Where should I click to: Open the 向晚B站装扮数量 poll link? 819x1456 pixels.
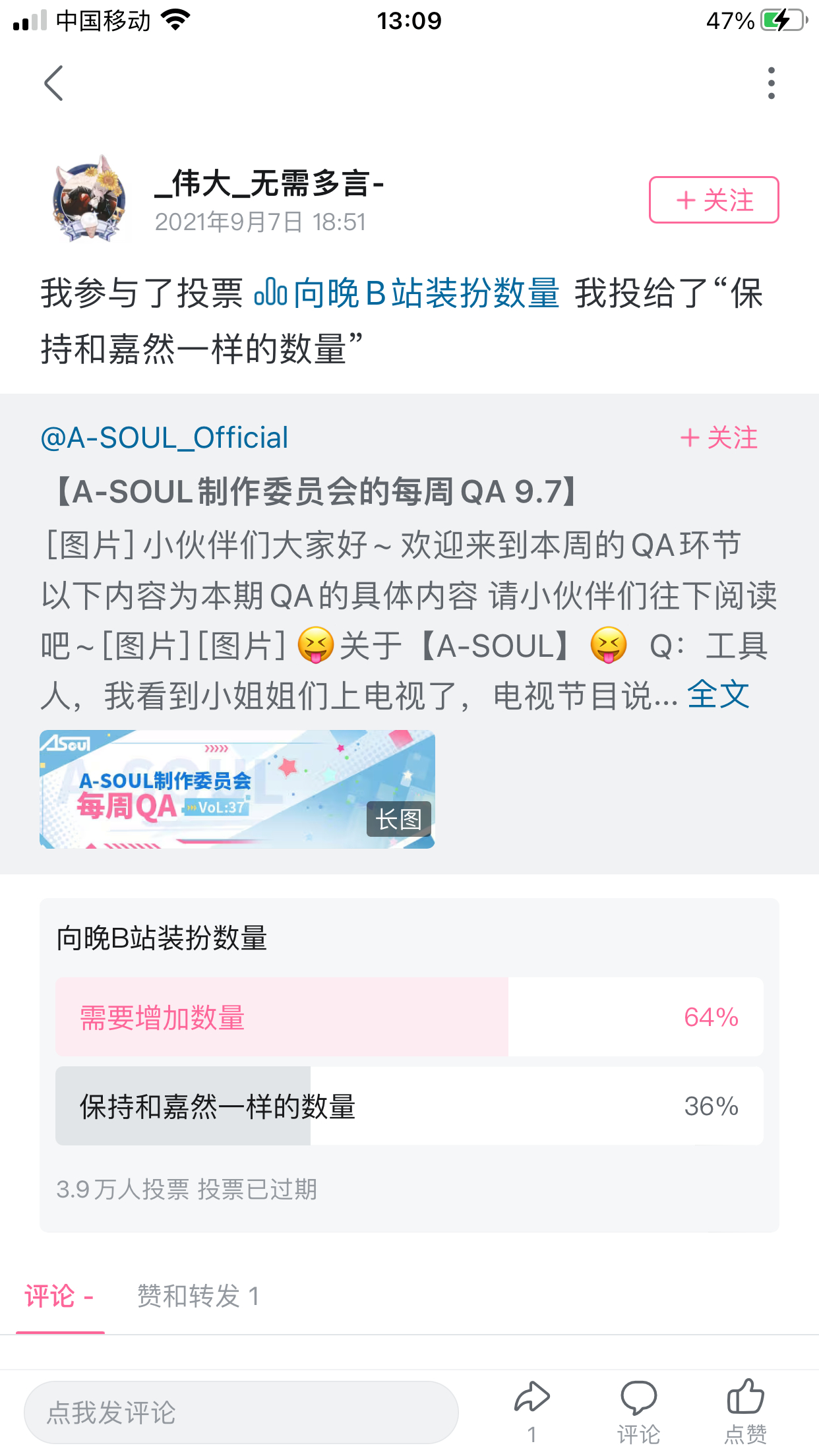click(x=408, y=293)
